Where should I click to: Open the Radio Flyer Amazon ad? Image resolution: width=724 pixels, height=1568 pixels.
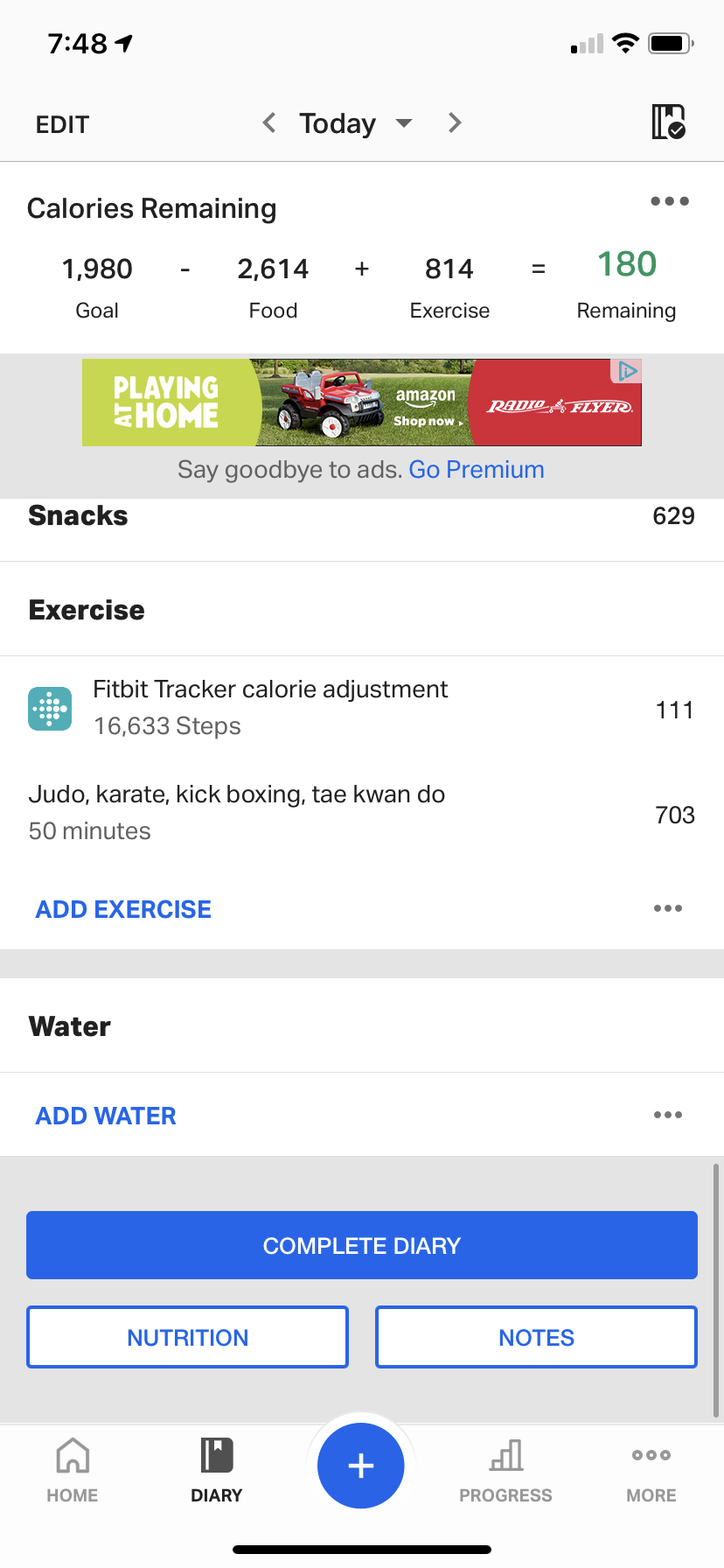pyautogui.click(x=362, y=402)
